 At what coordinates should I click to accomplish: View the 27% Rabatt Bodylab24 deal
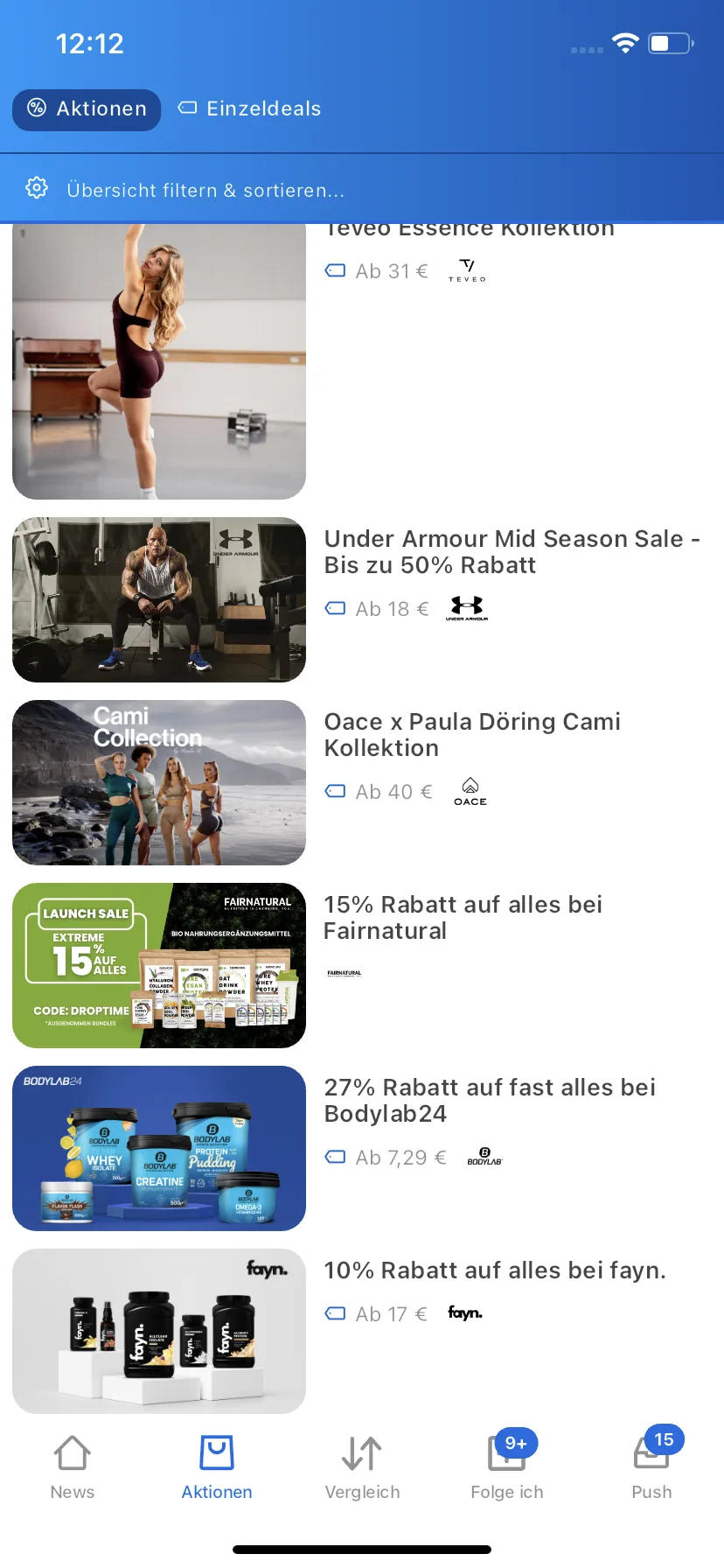point(490,1101)
